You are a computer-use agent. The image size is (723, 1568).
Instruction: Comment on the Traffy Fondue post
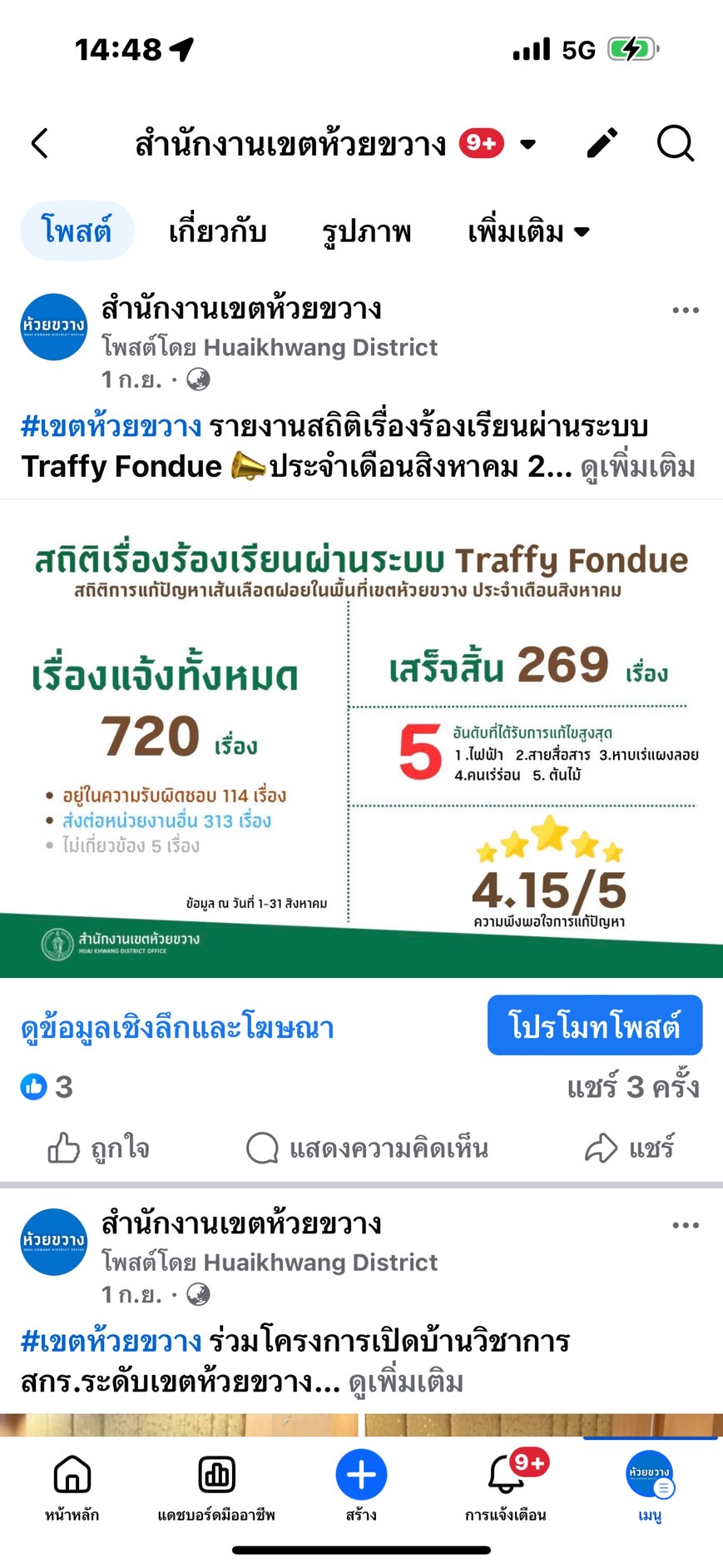(367, 1149)
